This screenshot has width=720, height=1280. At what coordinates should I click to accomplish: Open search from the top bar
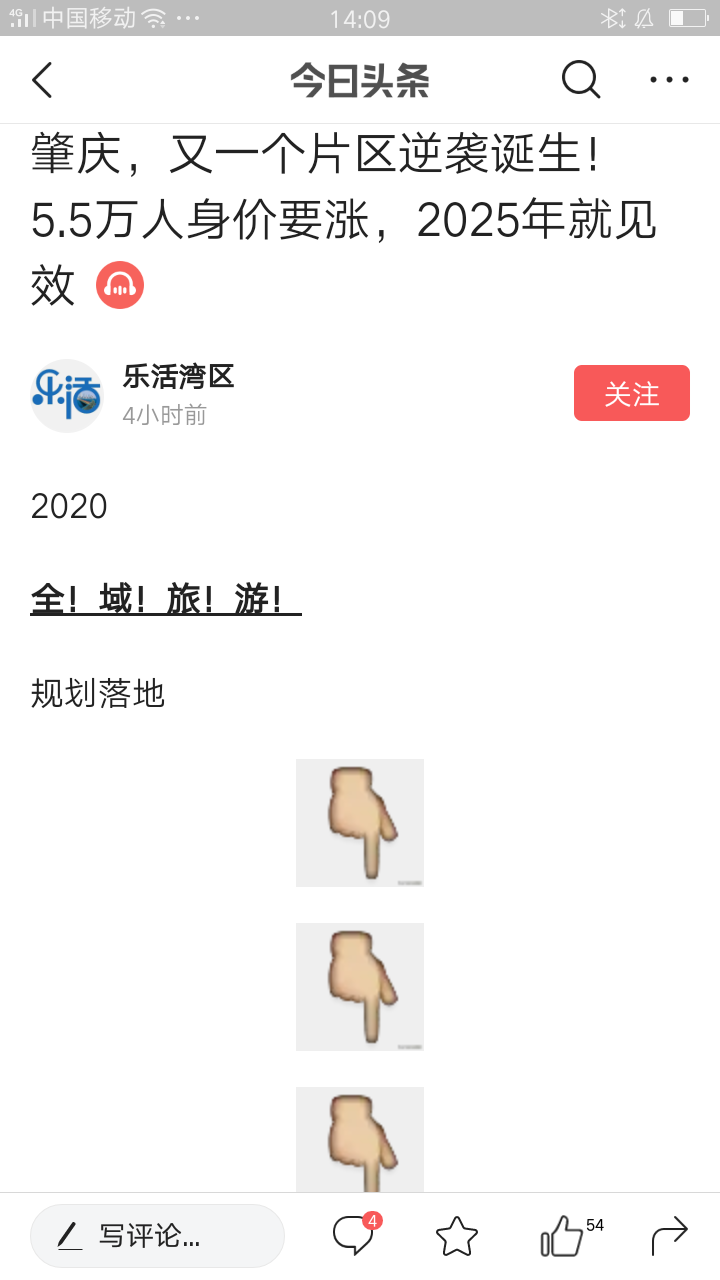tap(580, 79)
